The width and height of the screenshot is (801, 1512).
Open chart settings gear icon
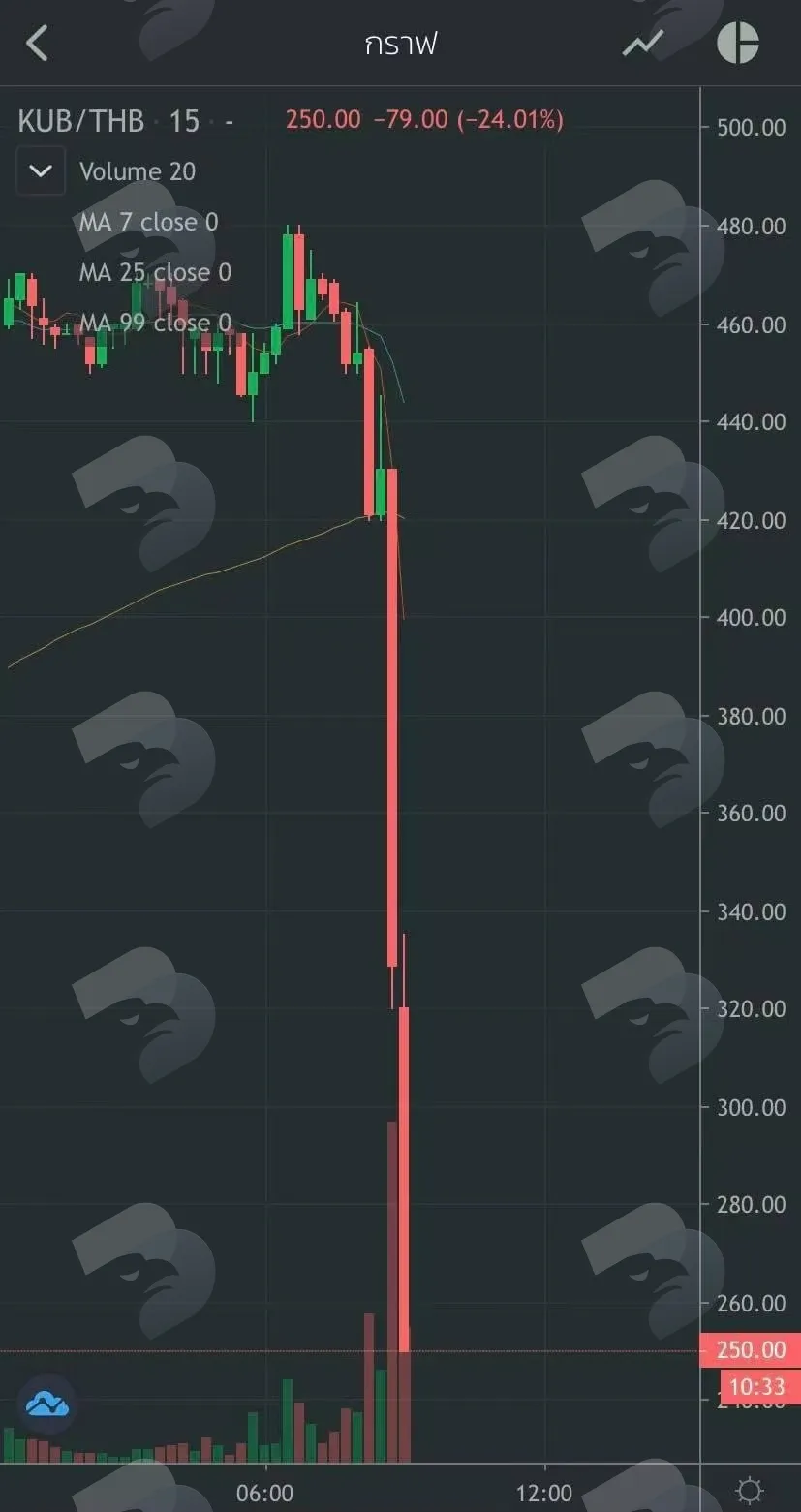(750, 1490)
